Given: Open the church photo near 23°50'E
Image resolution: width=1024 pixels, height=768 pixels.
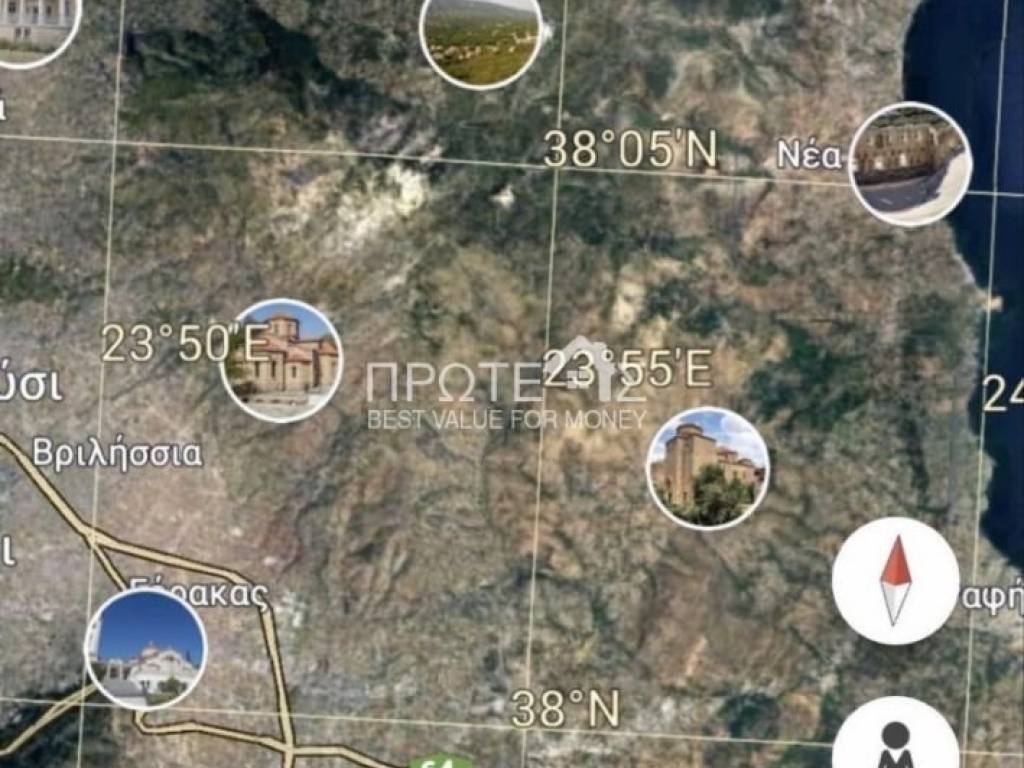Looking at the screenshot, I should pyautogui.click(x=281, y=360).
